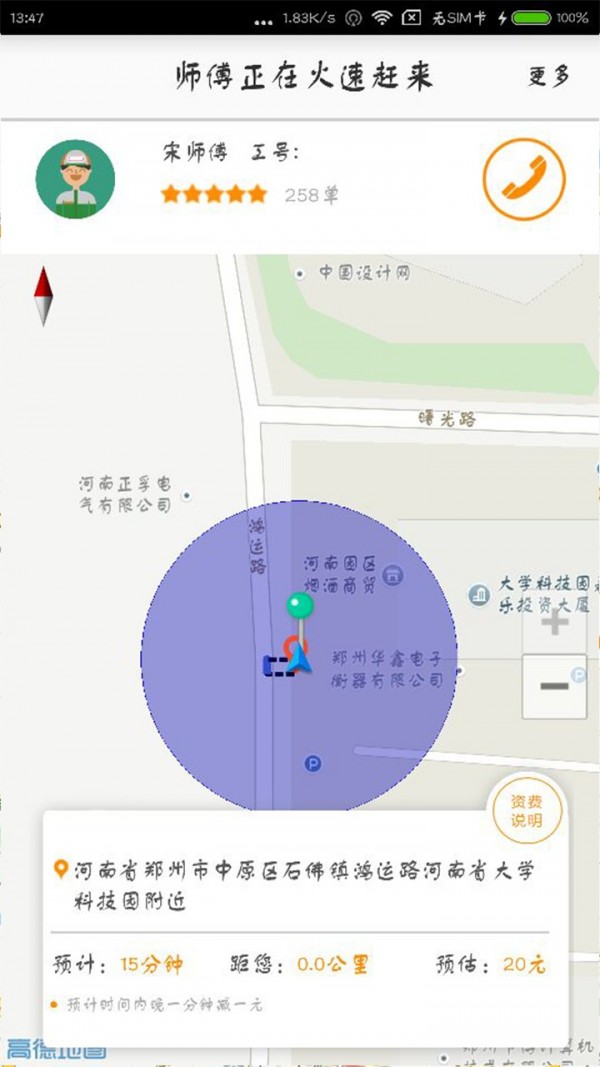
Task: Tap the compass to reset orientation
Action: (x=43, y=296)
